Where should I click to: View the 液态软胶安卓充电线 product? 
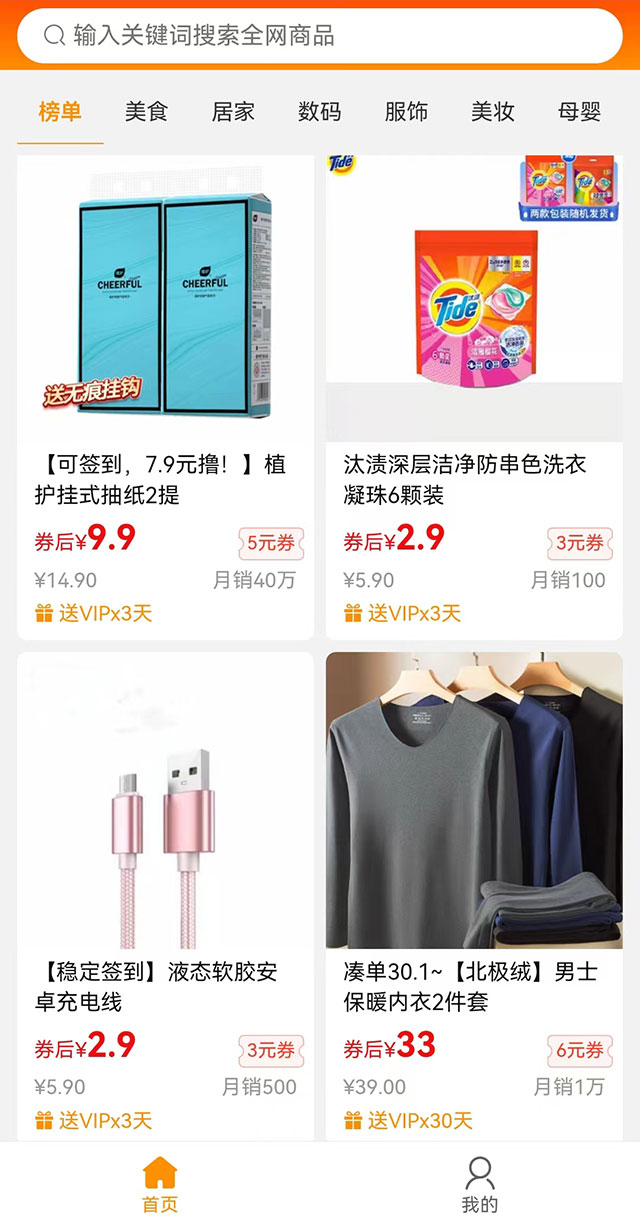[x=165, y=810]
